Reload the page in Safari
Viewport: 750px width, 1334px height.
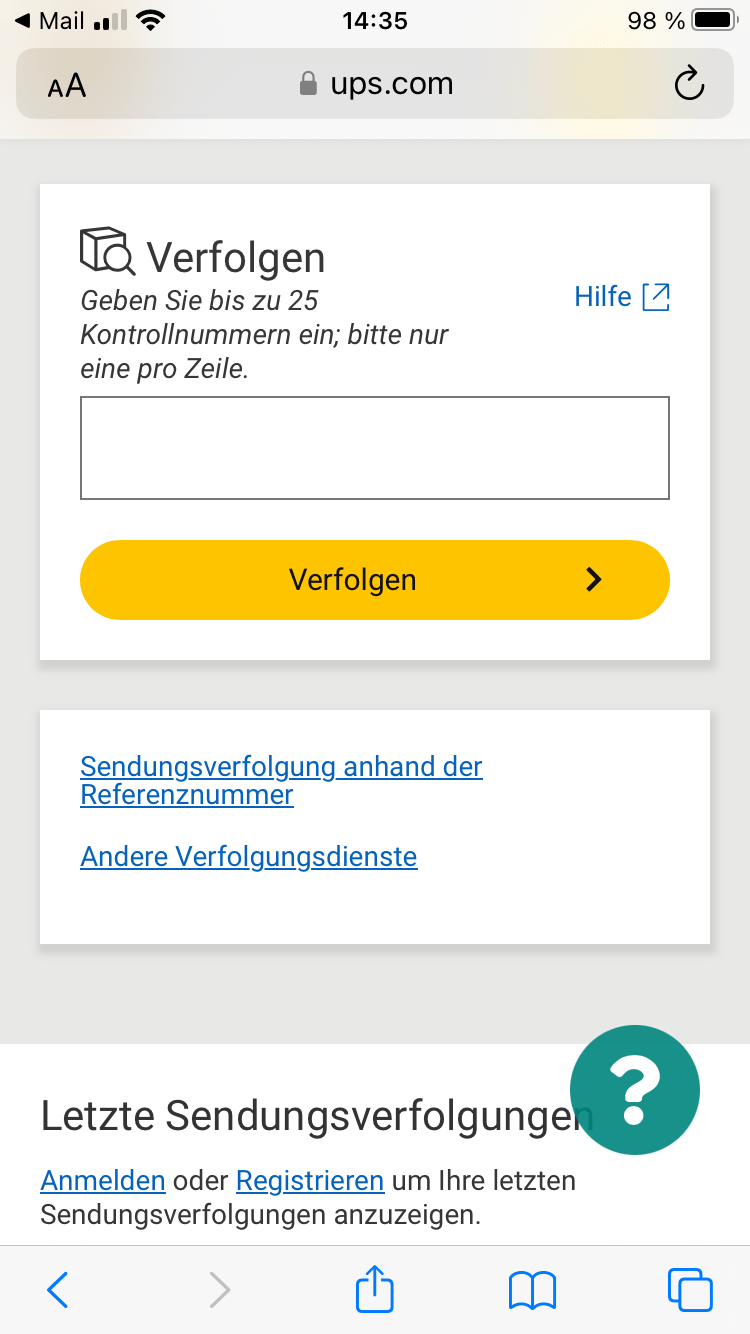[689, 85]
